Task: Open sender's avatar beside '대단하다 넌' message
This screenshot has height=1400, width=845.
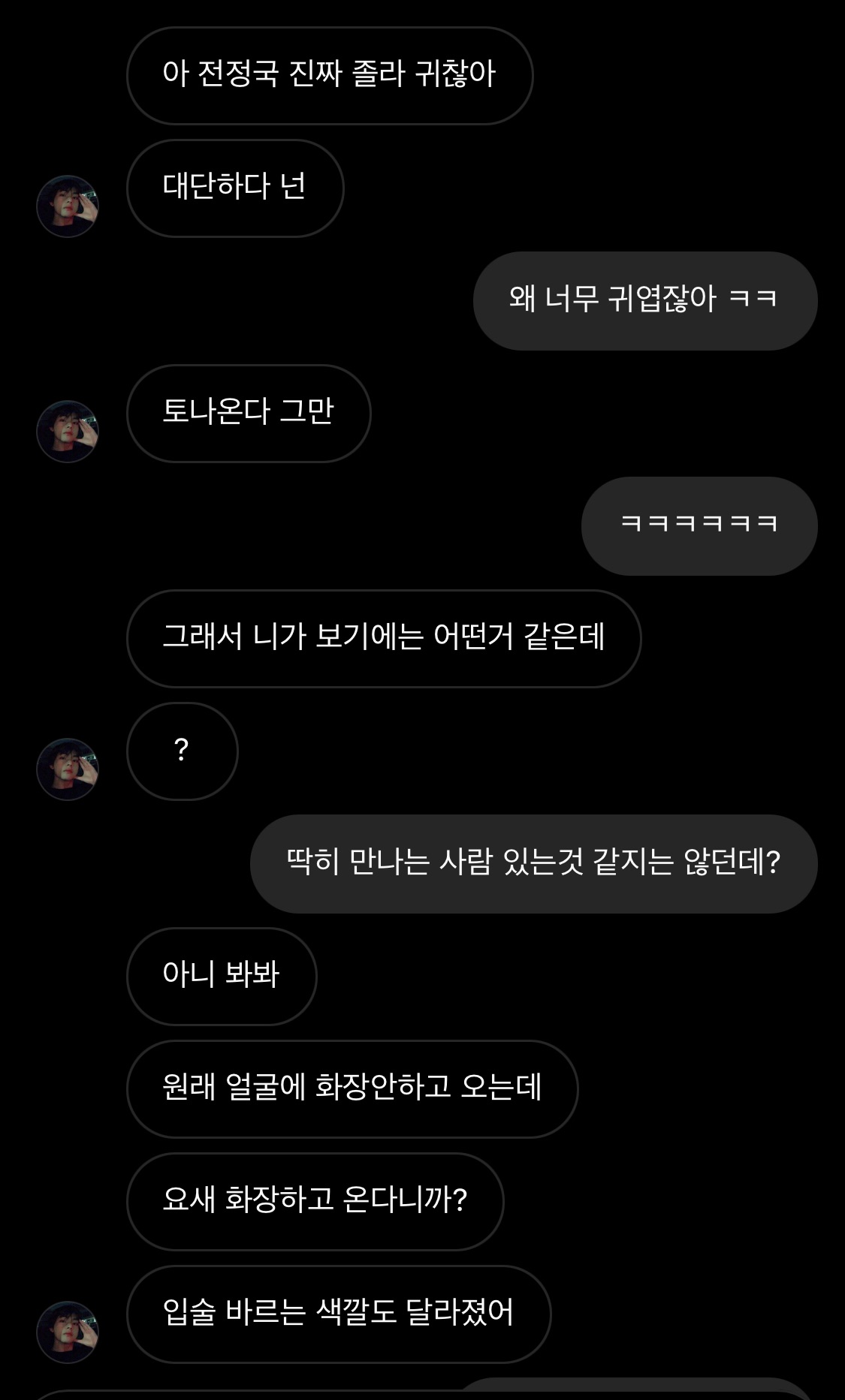Action: pyautogui.click(x=68, y=206)
